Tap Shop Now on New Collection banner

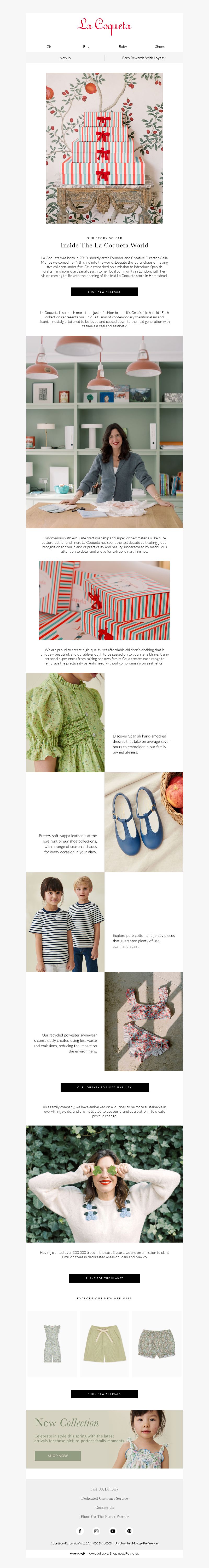point(58,1456)
